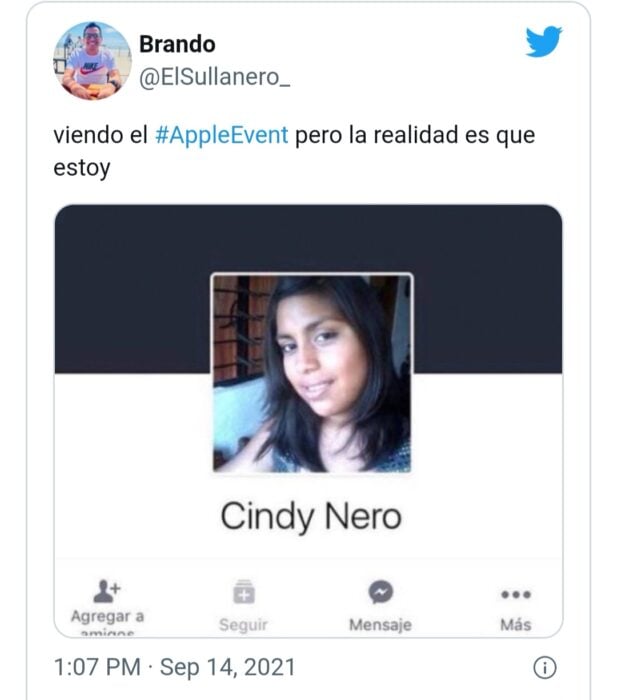The width and height of the screenshot is (617, 700).
Task: View the tweet's attached Cindy Nero image
Action: [x=308, y=420]
